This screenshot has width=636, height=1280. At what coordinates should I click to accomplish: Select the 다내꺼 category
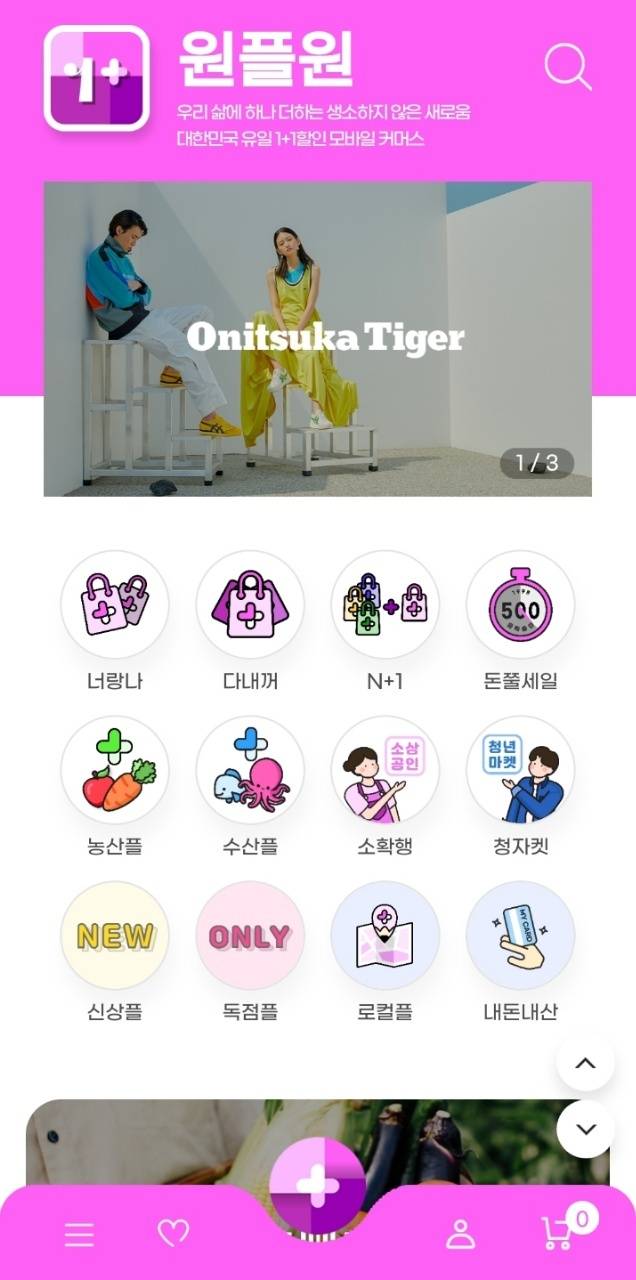(x=250, y=604)
